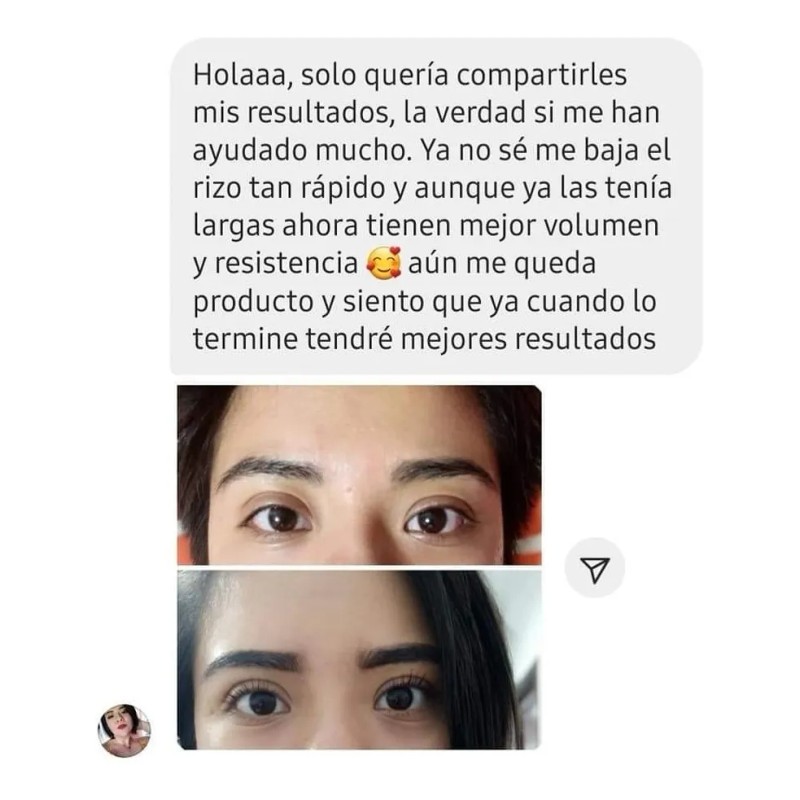Tap the paper-plane share icon beside the photo

tap(595, 569)
